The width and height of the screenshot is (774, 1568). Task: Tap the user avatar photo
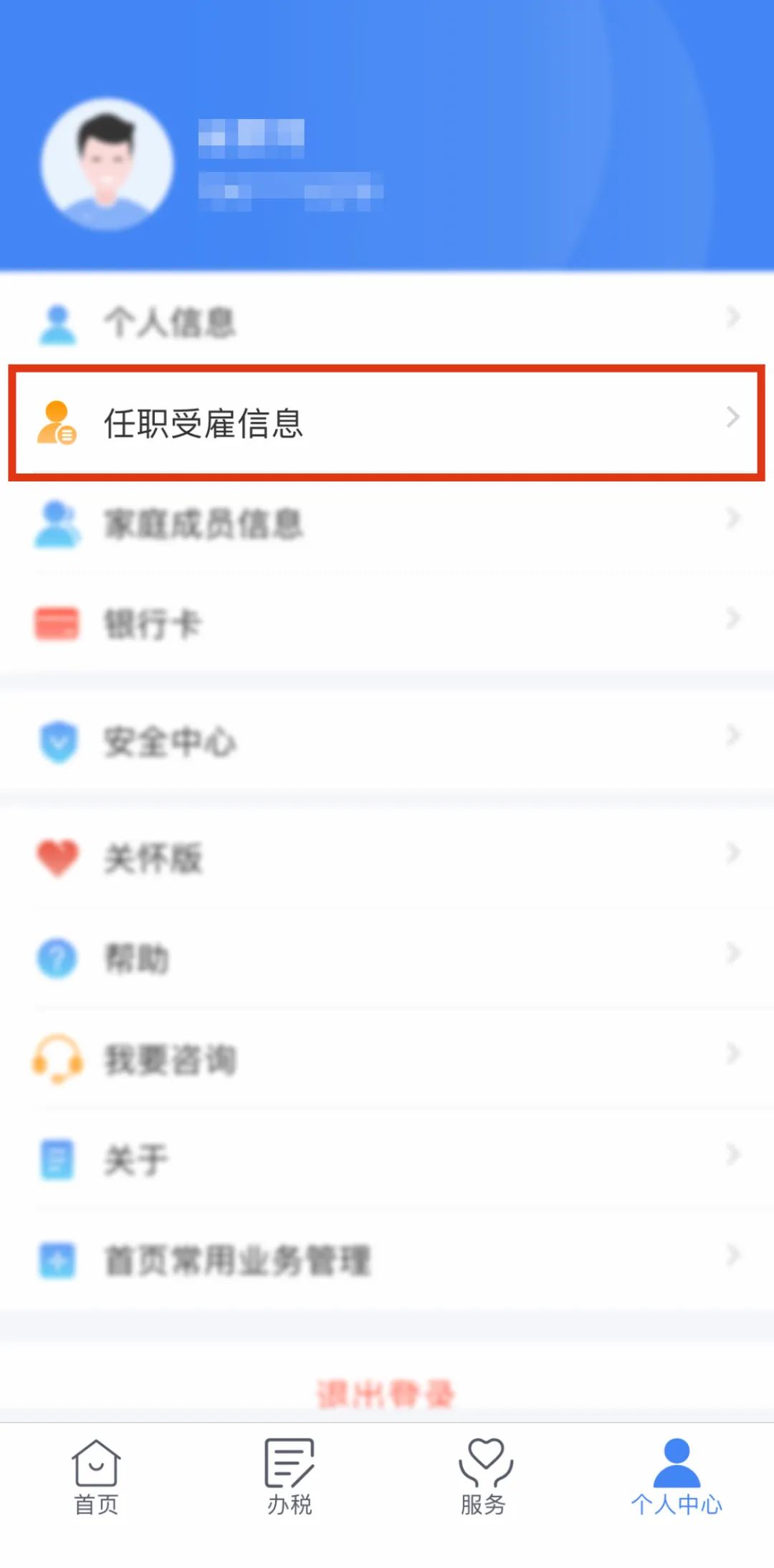point(105,163)
